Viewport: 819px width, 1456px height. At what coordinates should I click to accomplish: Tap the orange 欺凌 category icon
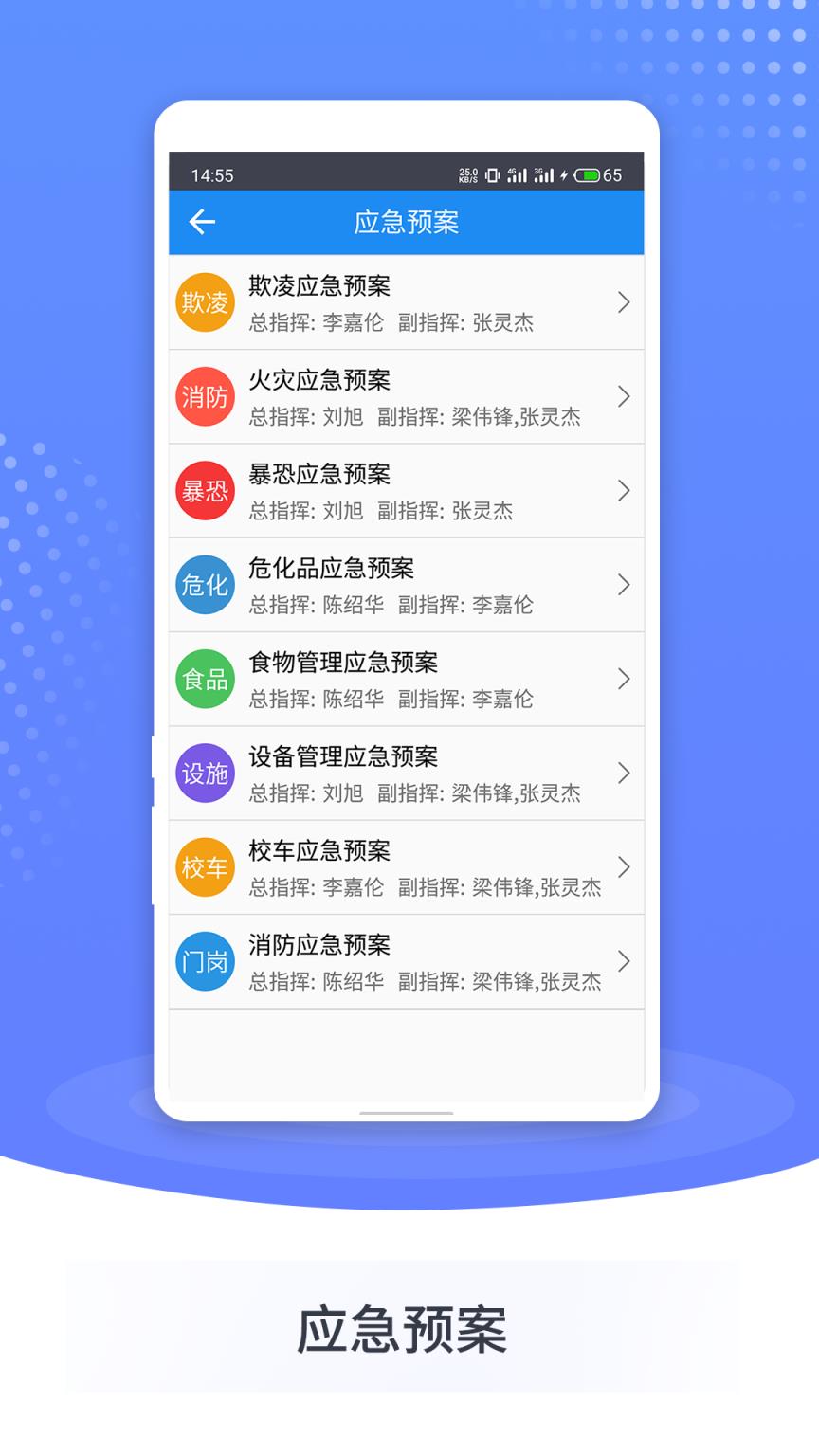(x=205, y=301)
